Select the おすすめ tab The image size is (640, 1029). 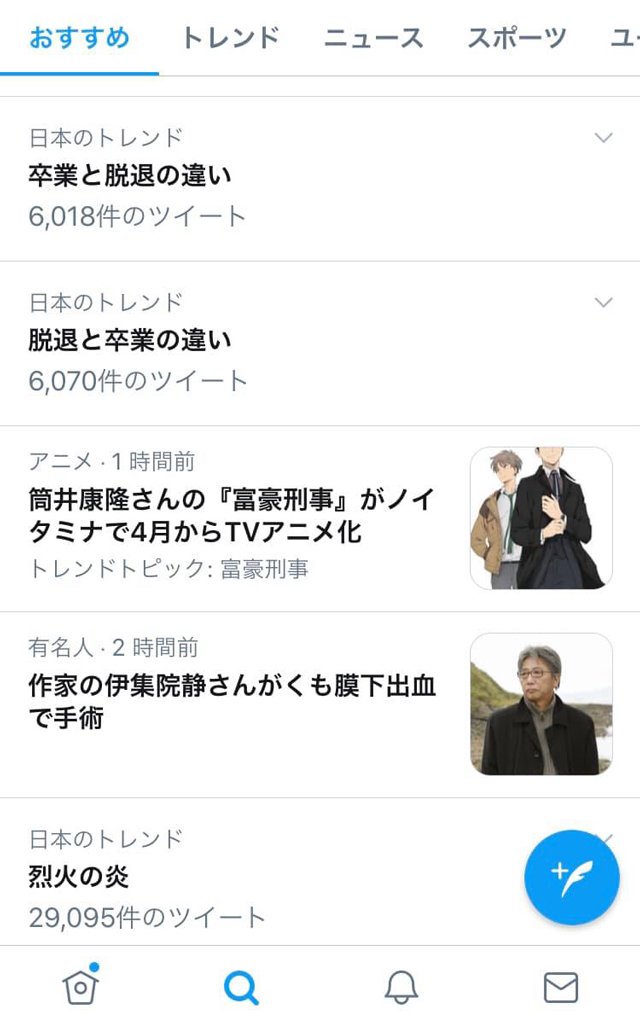click(x=79, y=39)
